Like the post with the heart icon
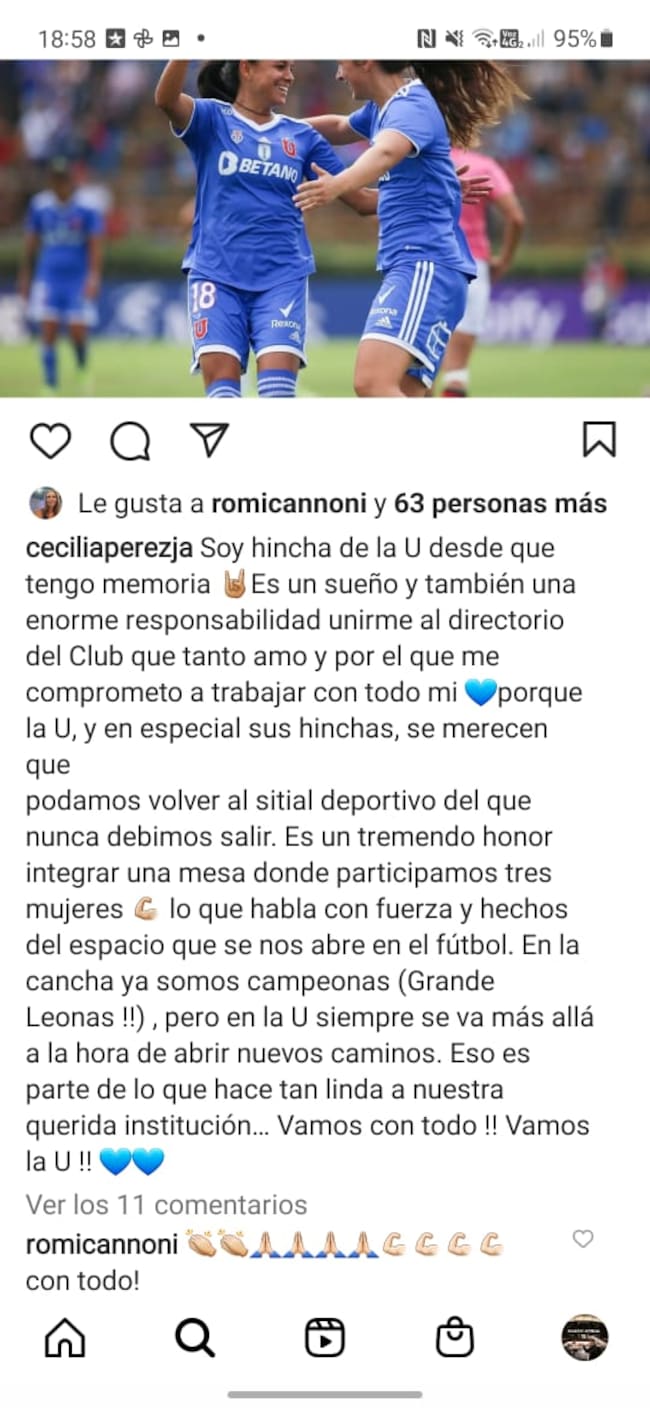The image size is (650, 1408). 49,440
